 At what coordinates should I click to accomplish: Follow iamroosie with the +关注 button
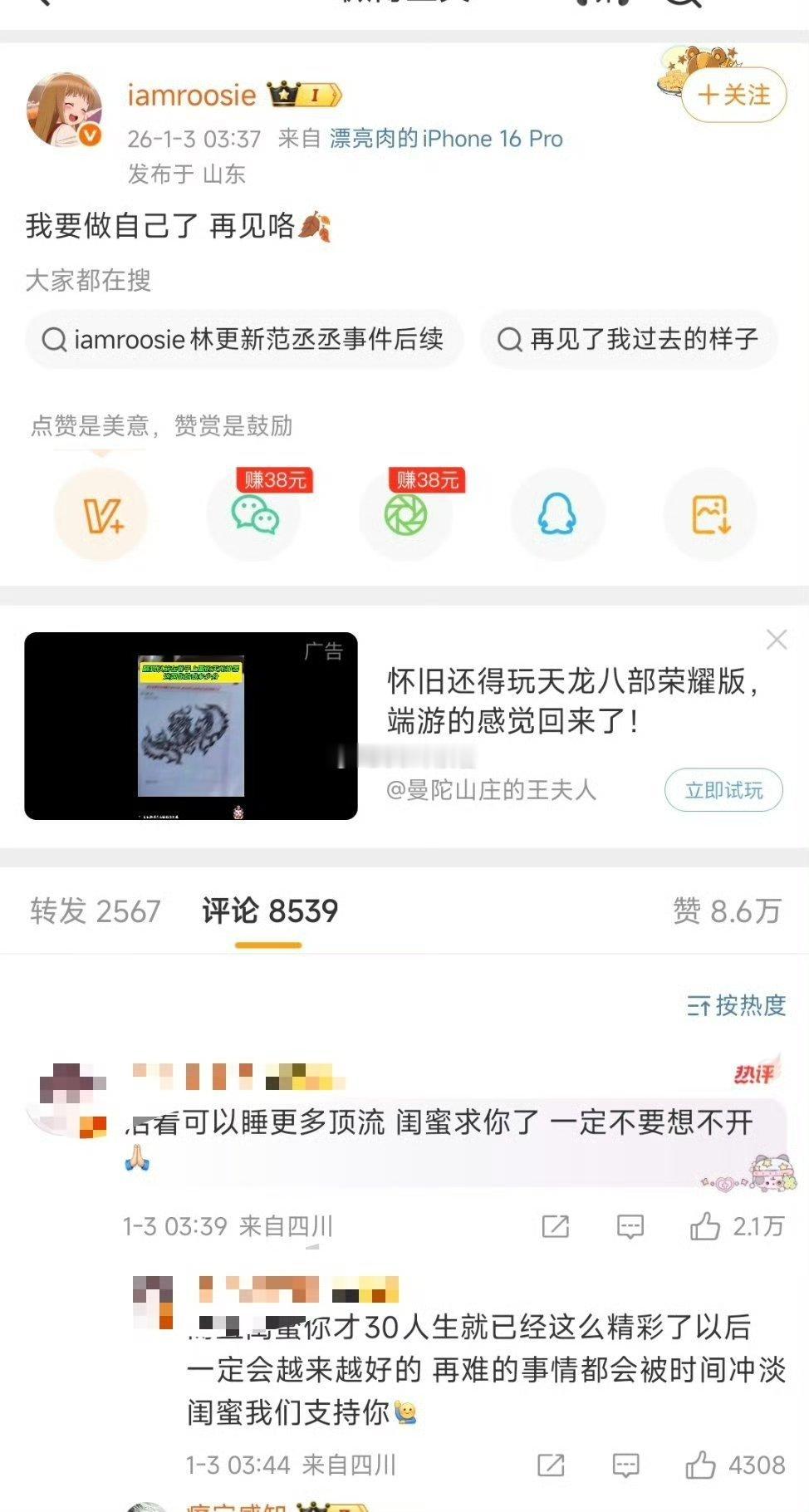(734, 96)
